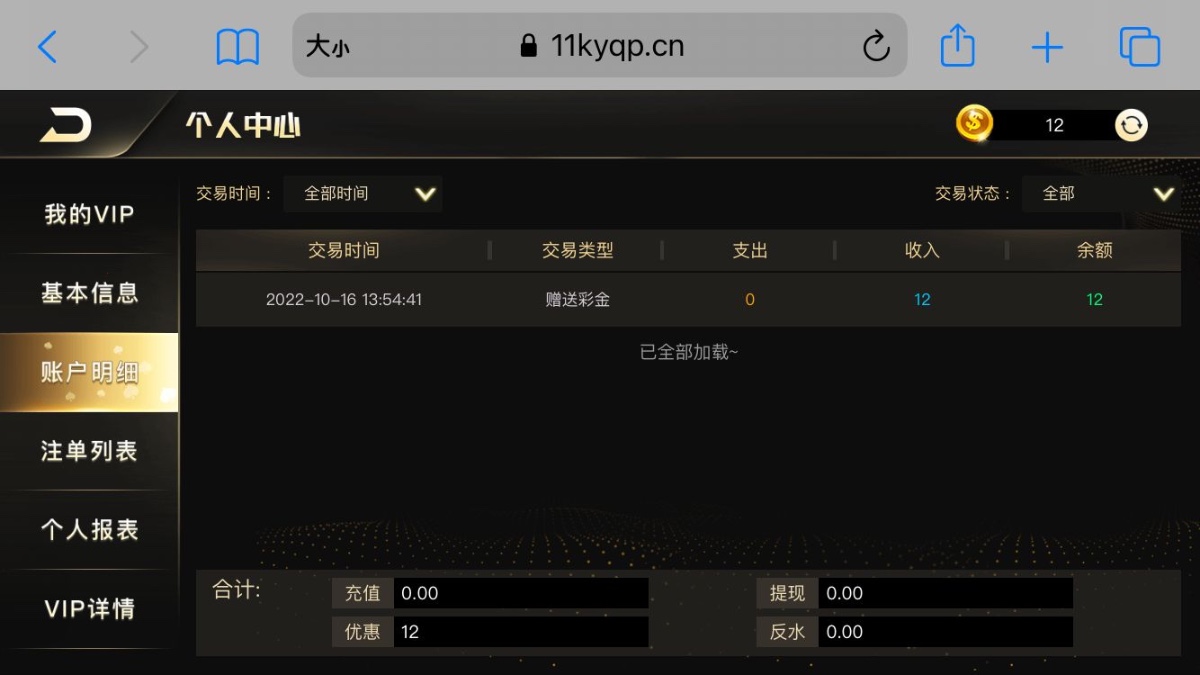View VIP详情 page
Viewport: 1200px width, 675px height.
pos(89,609)
